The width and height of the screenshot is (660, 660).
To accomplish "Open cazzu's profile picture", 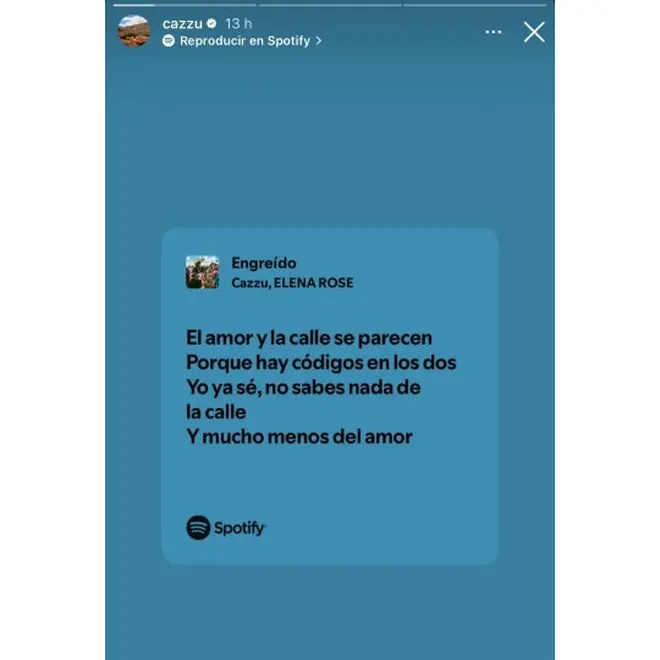I will pyautogui.click(x=133, y=31).
